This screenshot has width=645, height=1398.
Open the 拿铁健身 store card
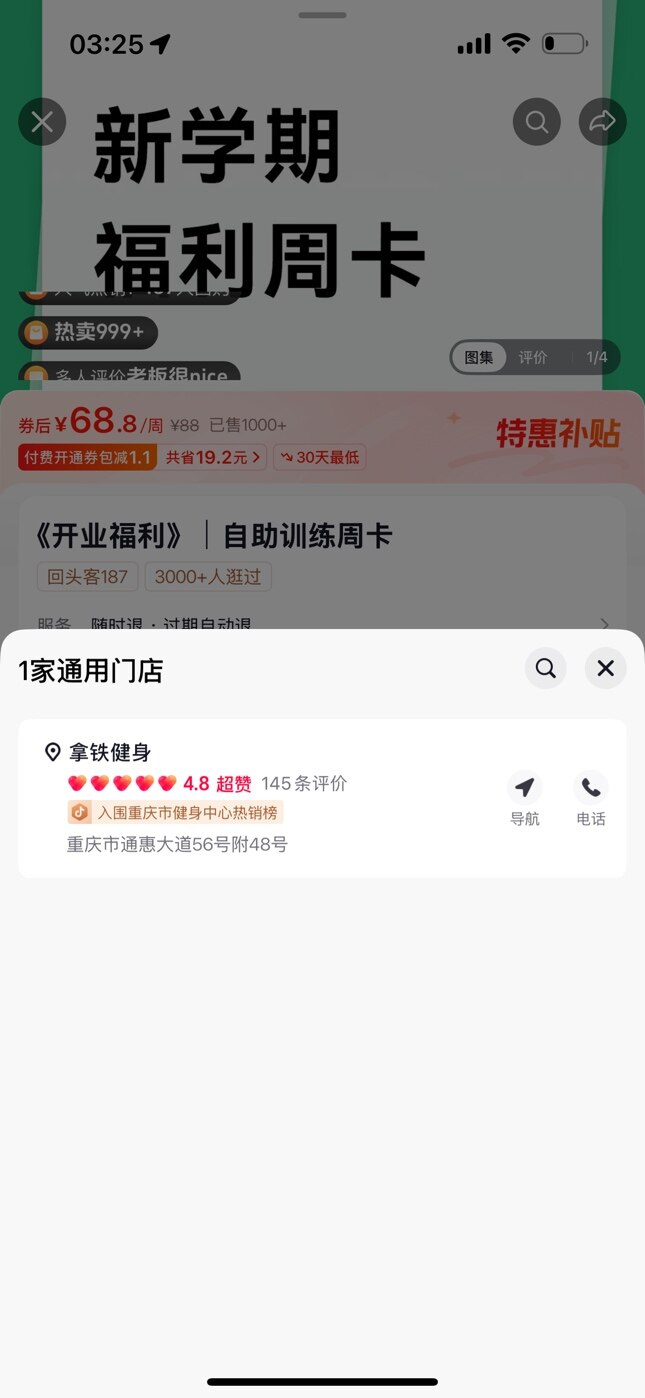pos(322,799)
